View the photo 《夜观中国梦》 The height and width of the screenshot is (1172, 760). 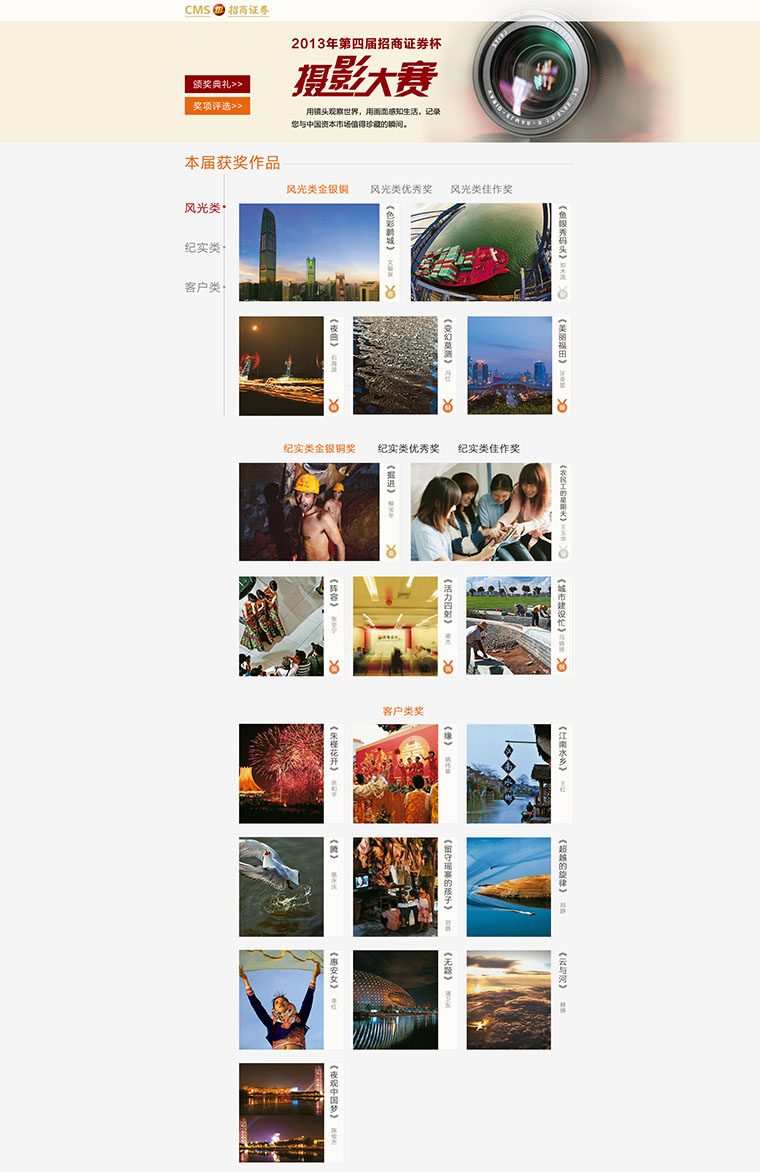(281, 1112)
